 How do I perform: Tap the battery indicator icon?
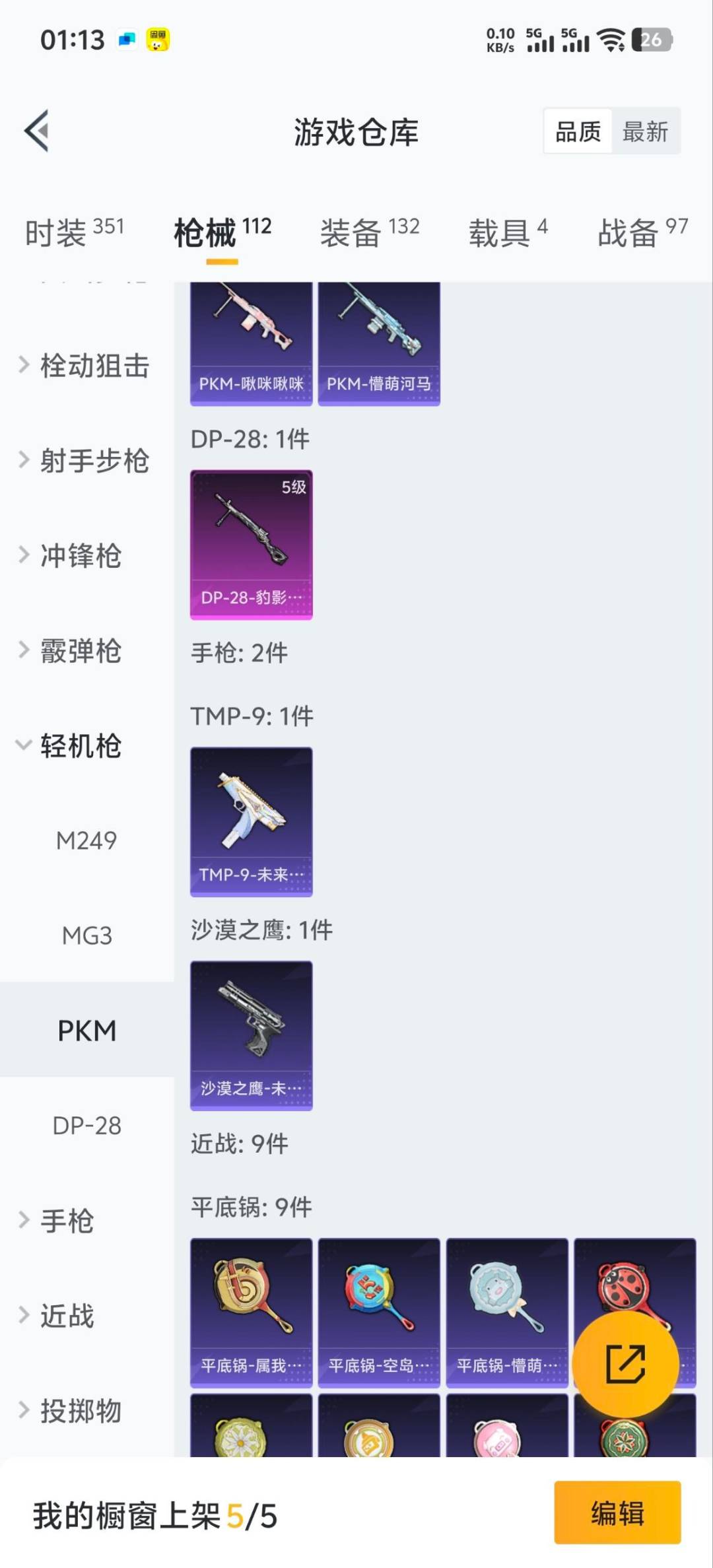click(654, 41)
